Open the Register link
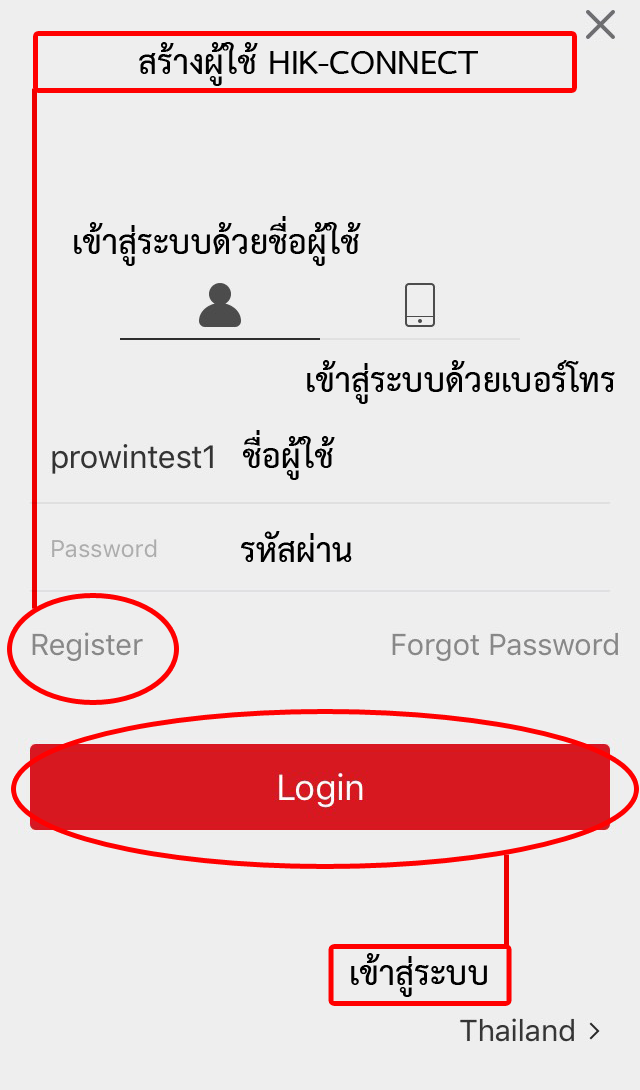This screenshot has height=1090, width=640. 87,645
